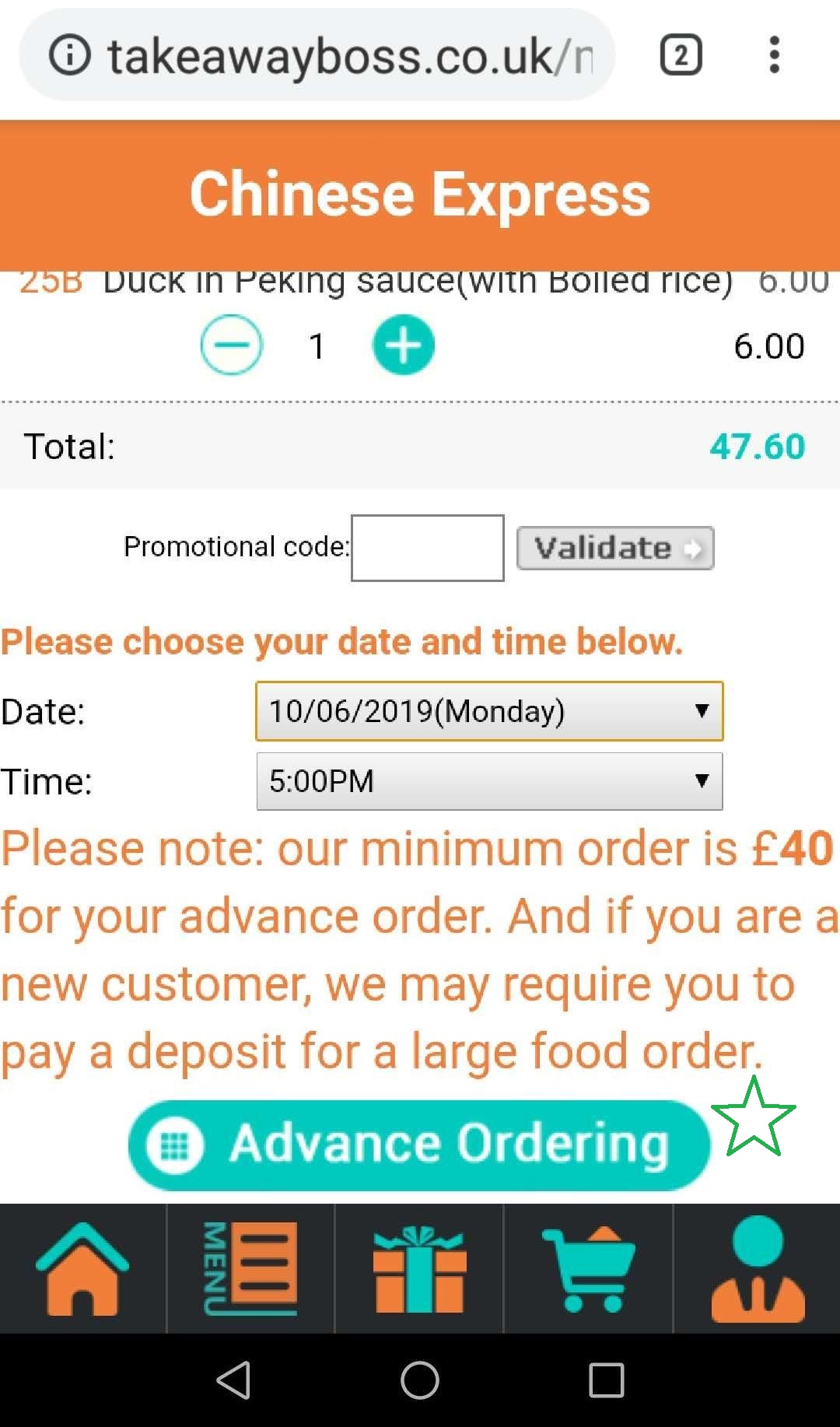
Task: Open the Date dropdown
Action: (x=489, y=711)
